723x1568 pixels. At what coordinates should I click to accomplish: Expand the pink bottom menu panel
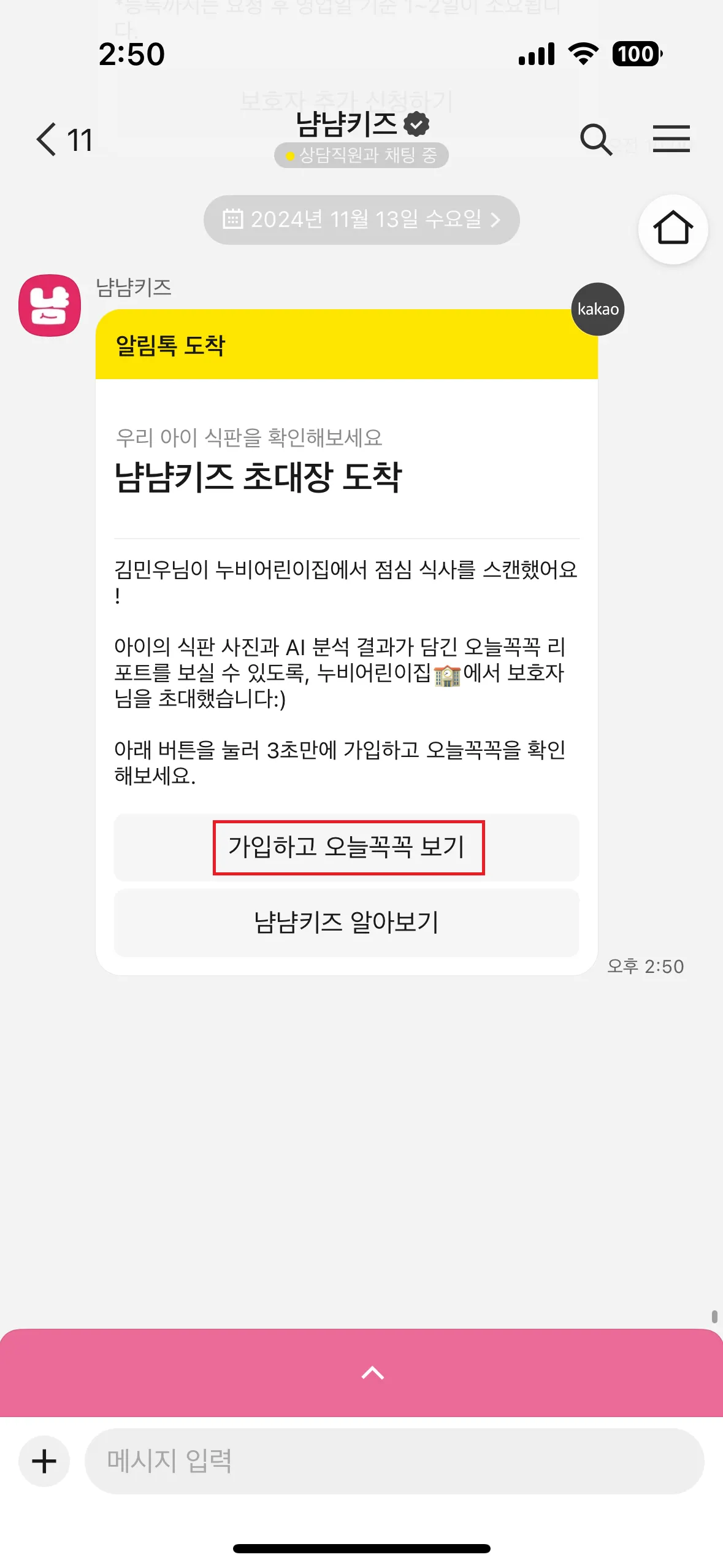click(x=372, y=1372)
